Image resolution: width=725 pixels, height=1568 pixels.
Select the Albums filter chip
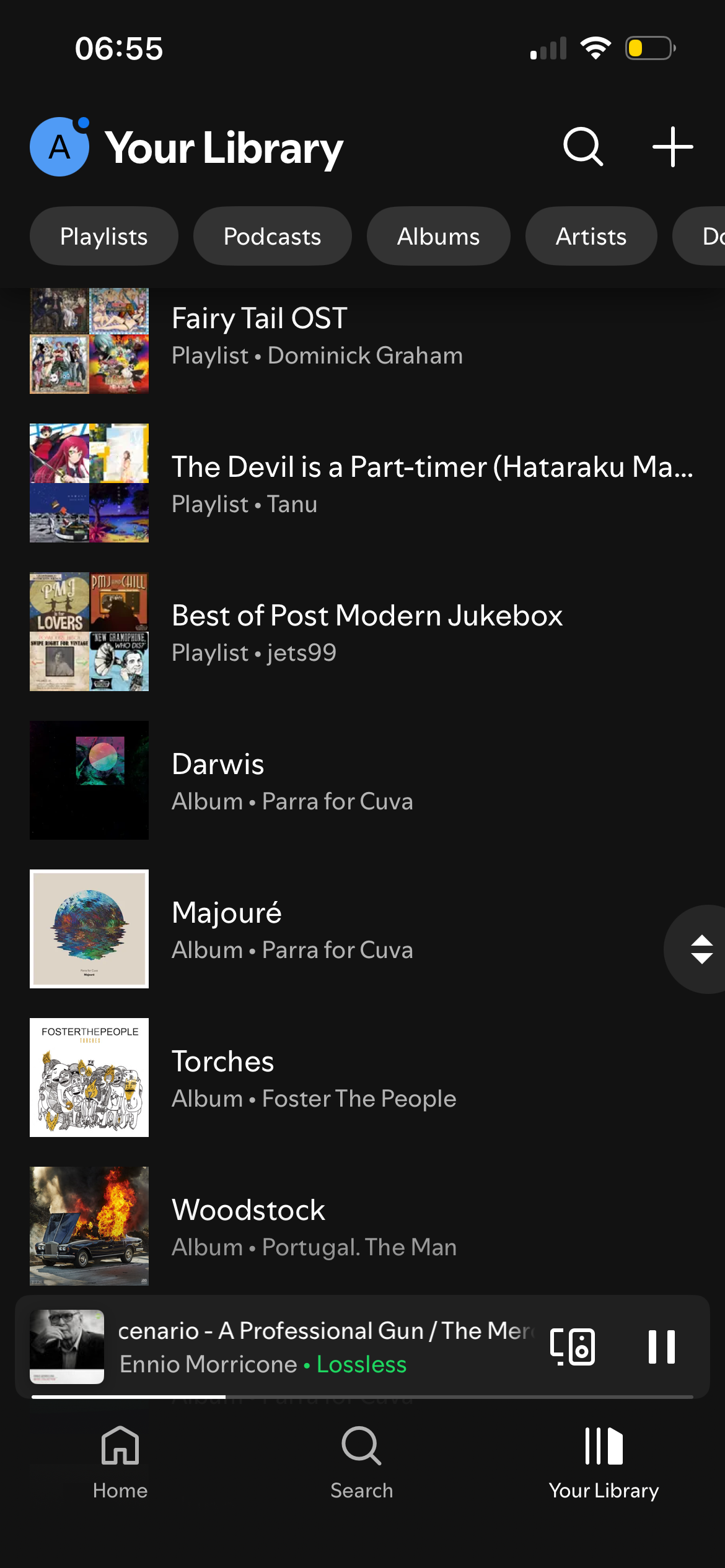438,237
